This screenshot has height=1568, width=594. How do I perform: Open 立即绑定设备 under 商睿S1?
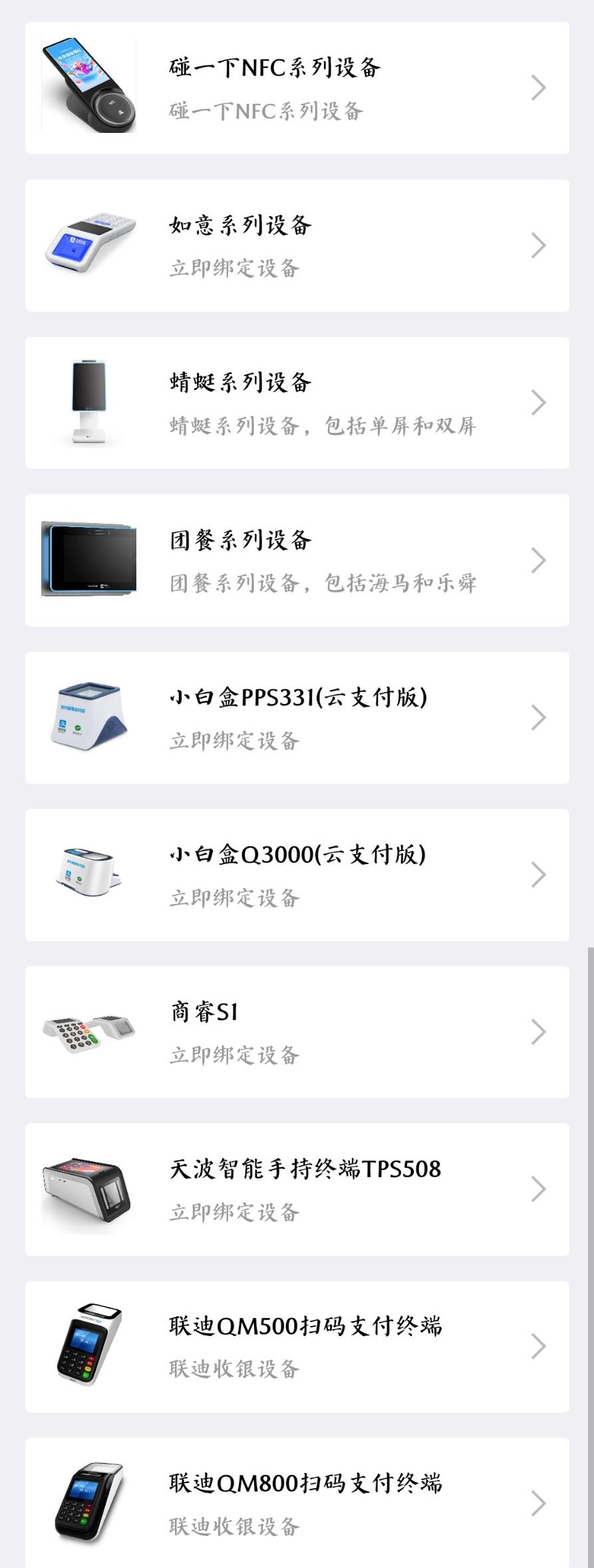[x=234, y=1056]
